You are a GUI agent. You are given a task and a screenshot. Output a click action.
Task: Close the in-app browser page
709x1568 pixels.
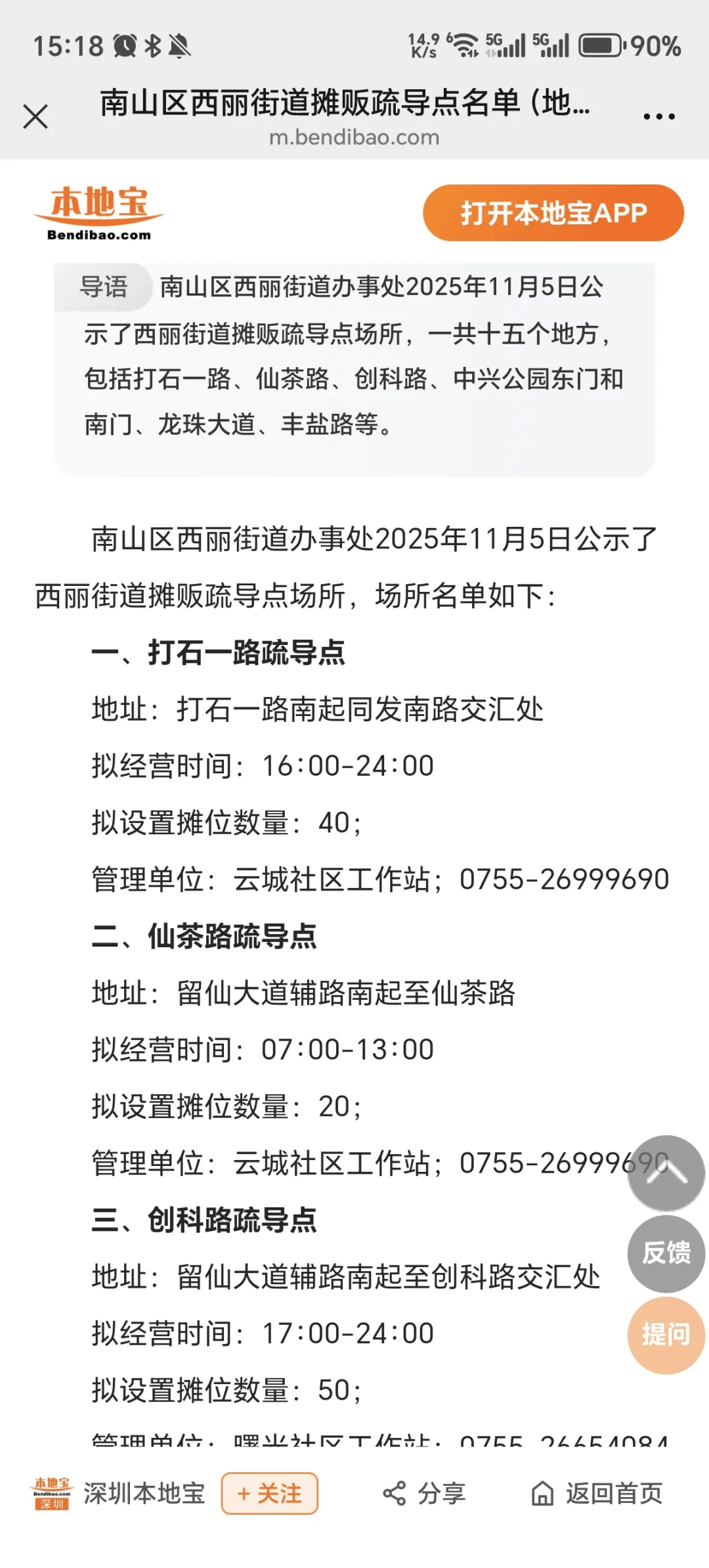point(35,117)
